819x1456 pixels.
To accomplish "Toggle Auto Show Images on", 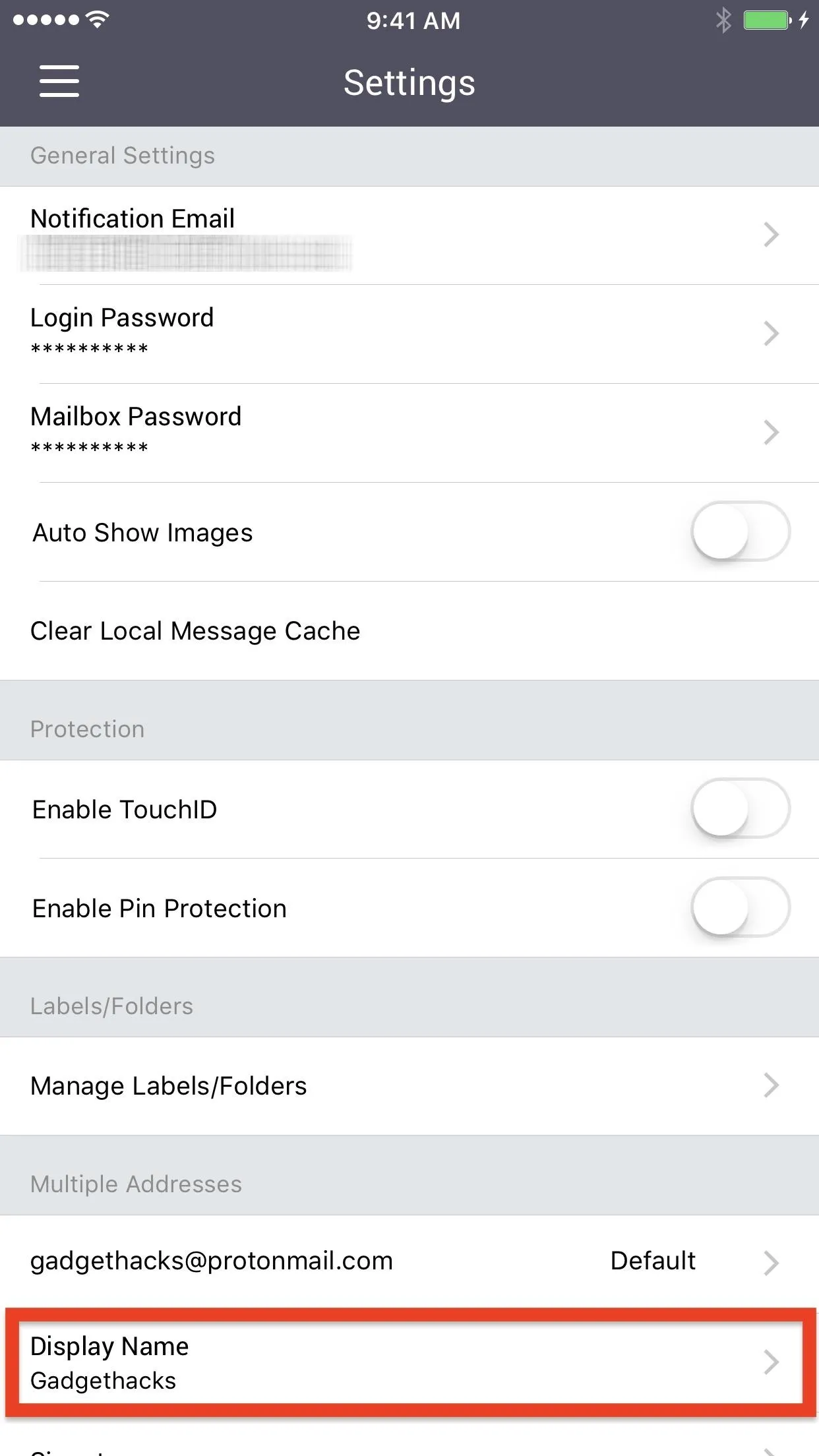I will (x=741, y=531).
